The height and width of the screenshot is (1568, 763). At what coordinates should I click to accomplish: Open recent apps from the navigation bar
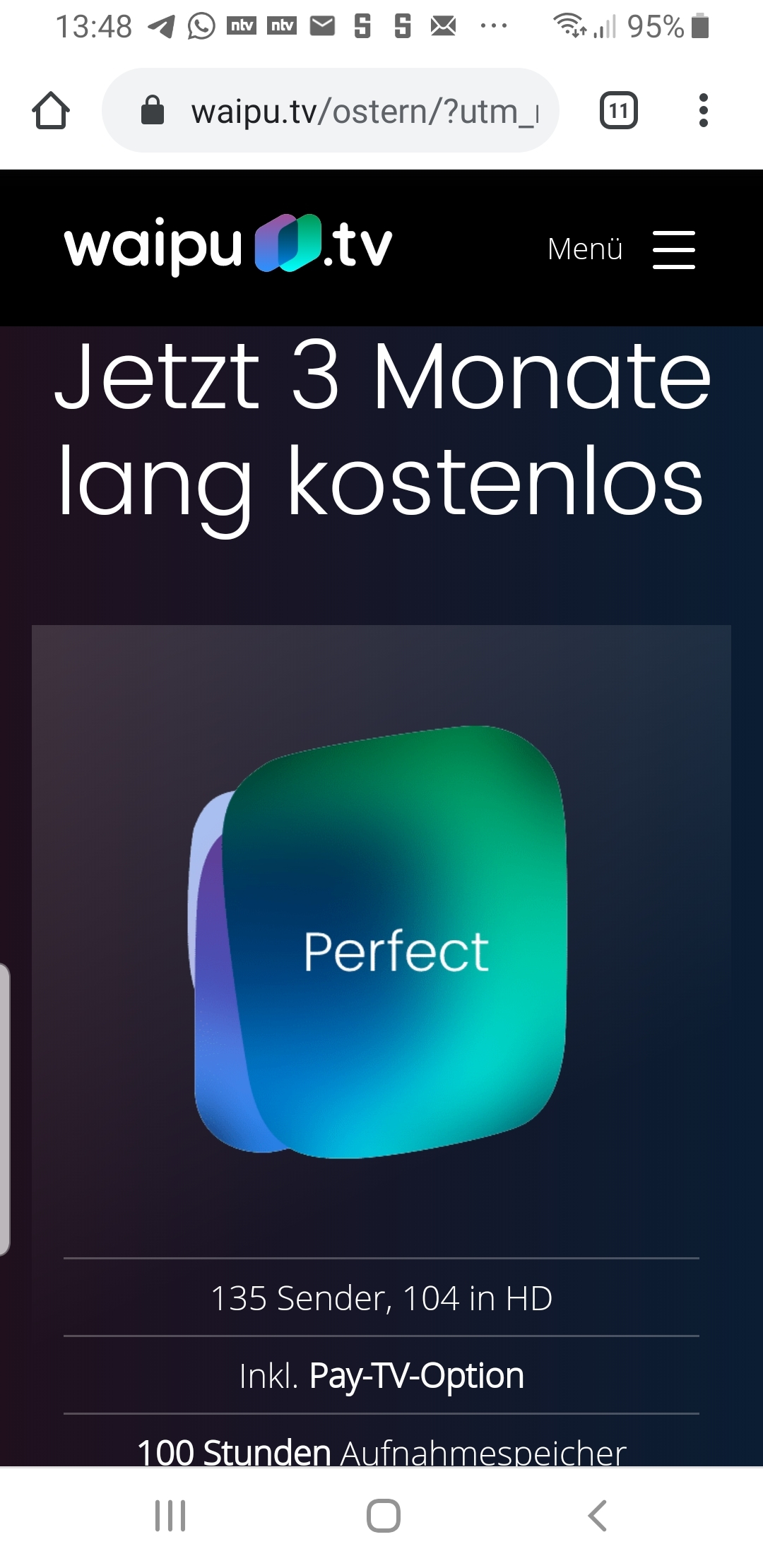point(170,1516)
